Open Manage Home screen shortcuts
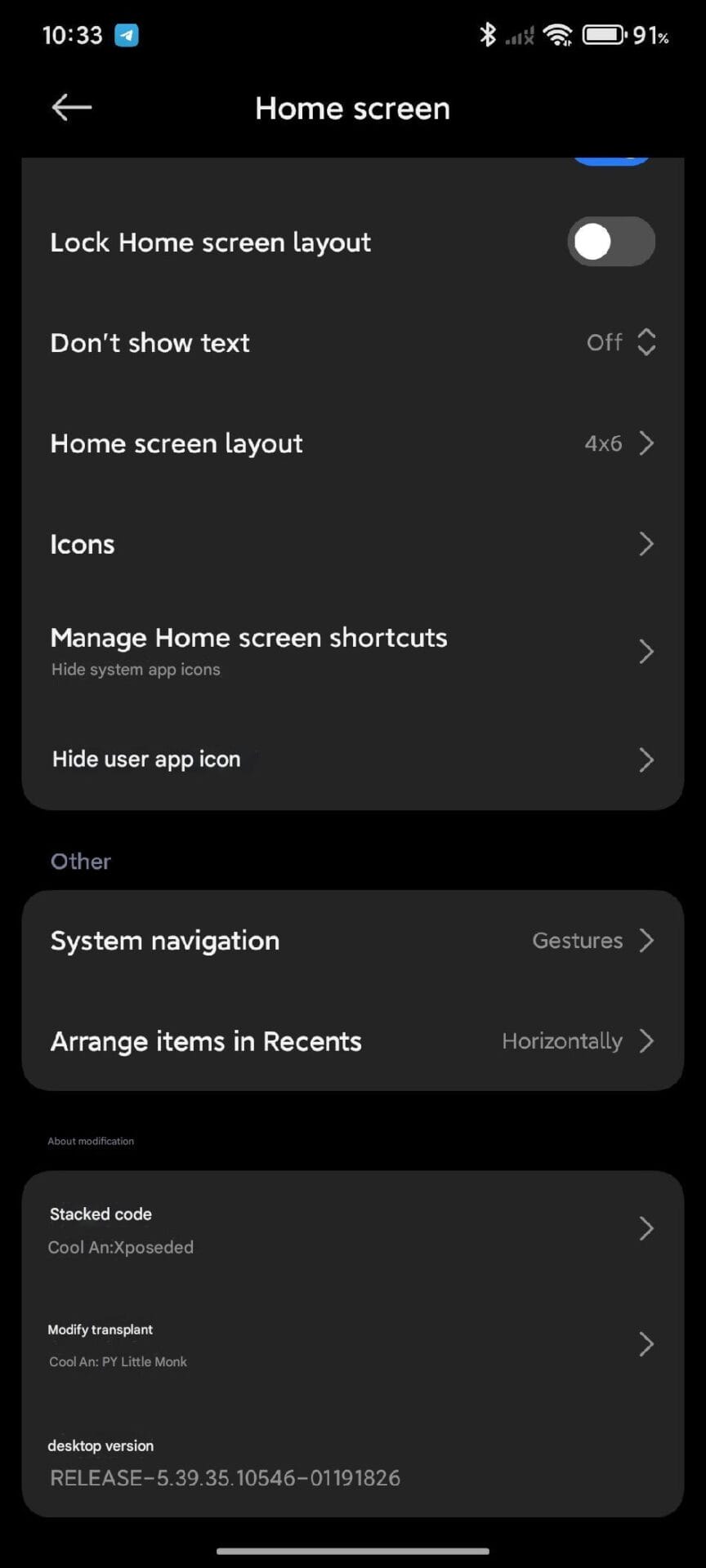 click(351, 651)
